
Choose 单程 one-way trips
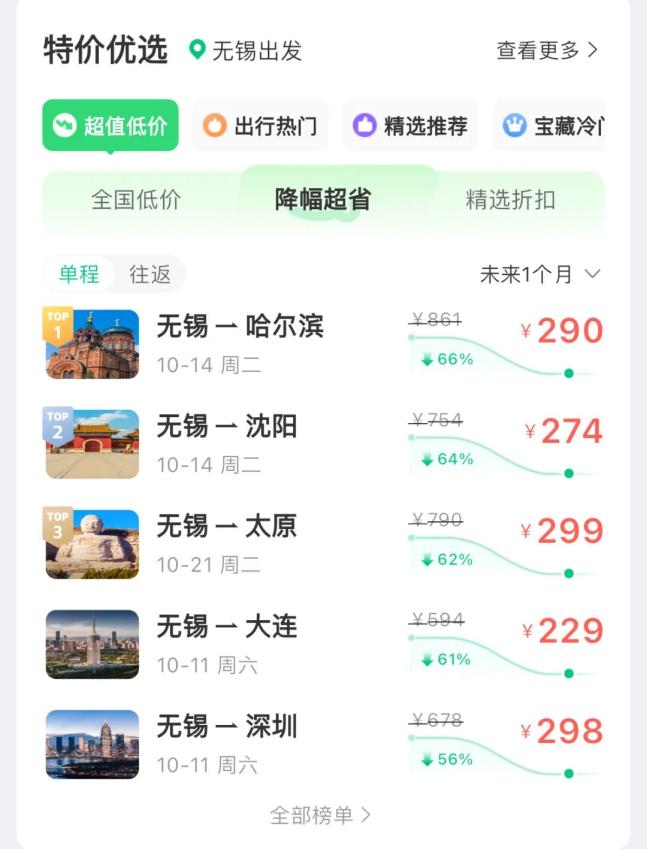(x=79, y=274)
